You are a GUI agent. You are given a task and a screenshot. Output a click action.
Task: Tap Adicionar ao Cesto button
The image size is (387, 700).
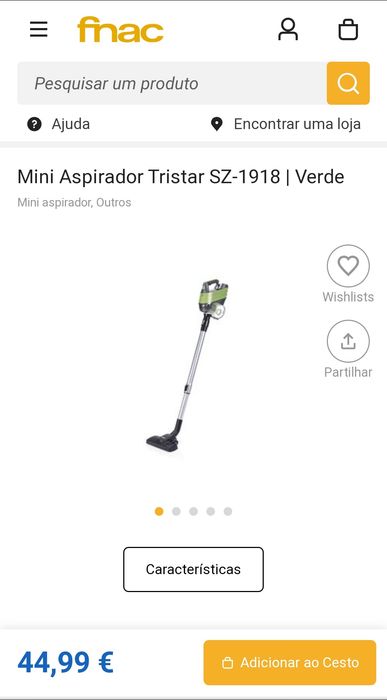[290, 662]
